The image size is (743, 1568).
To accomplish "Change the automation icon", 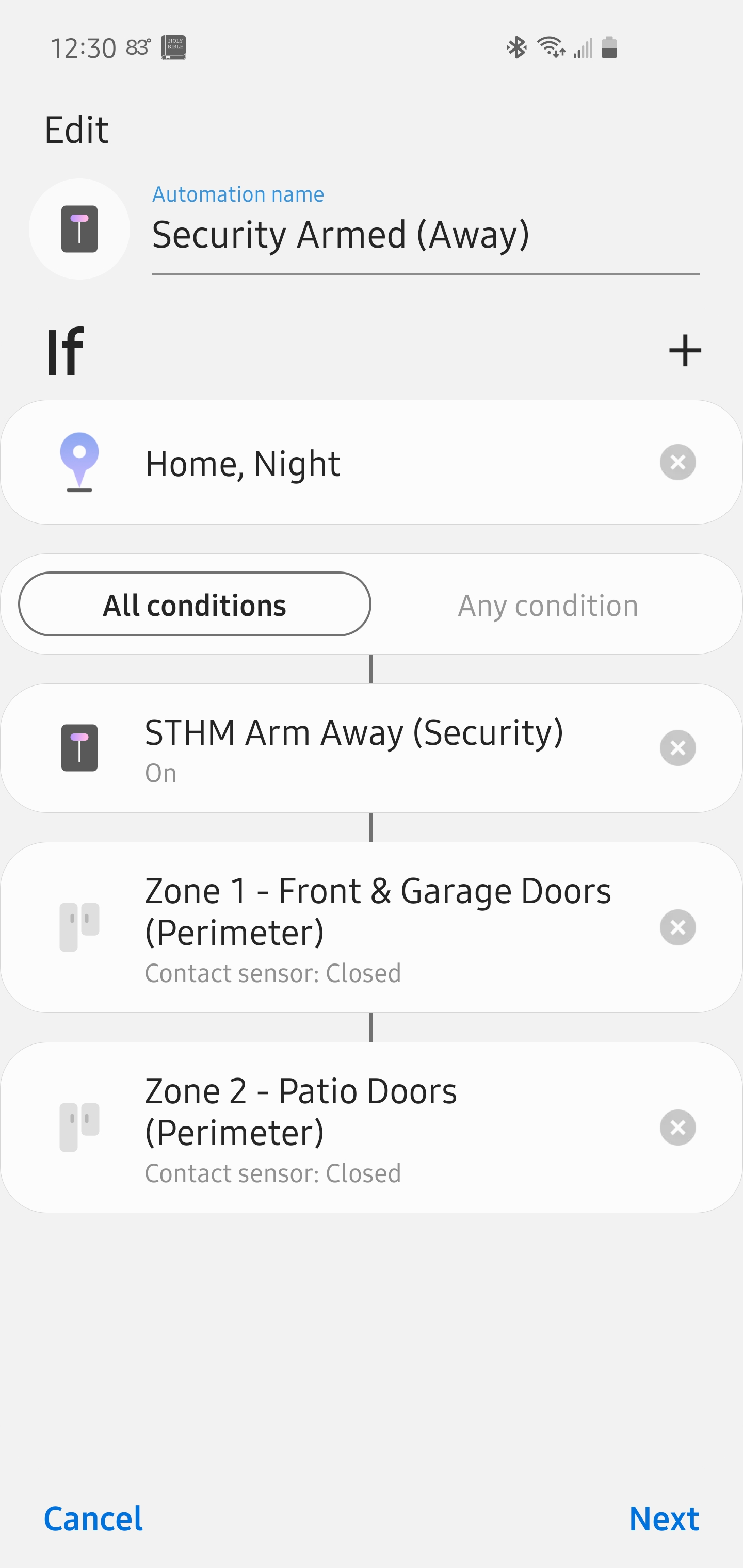I will pyautogui.click(x=79, y=229).
